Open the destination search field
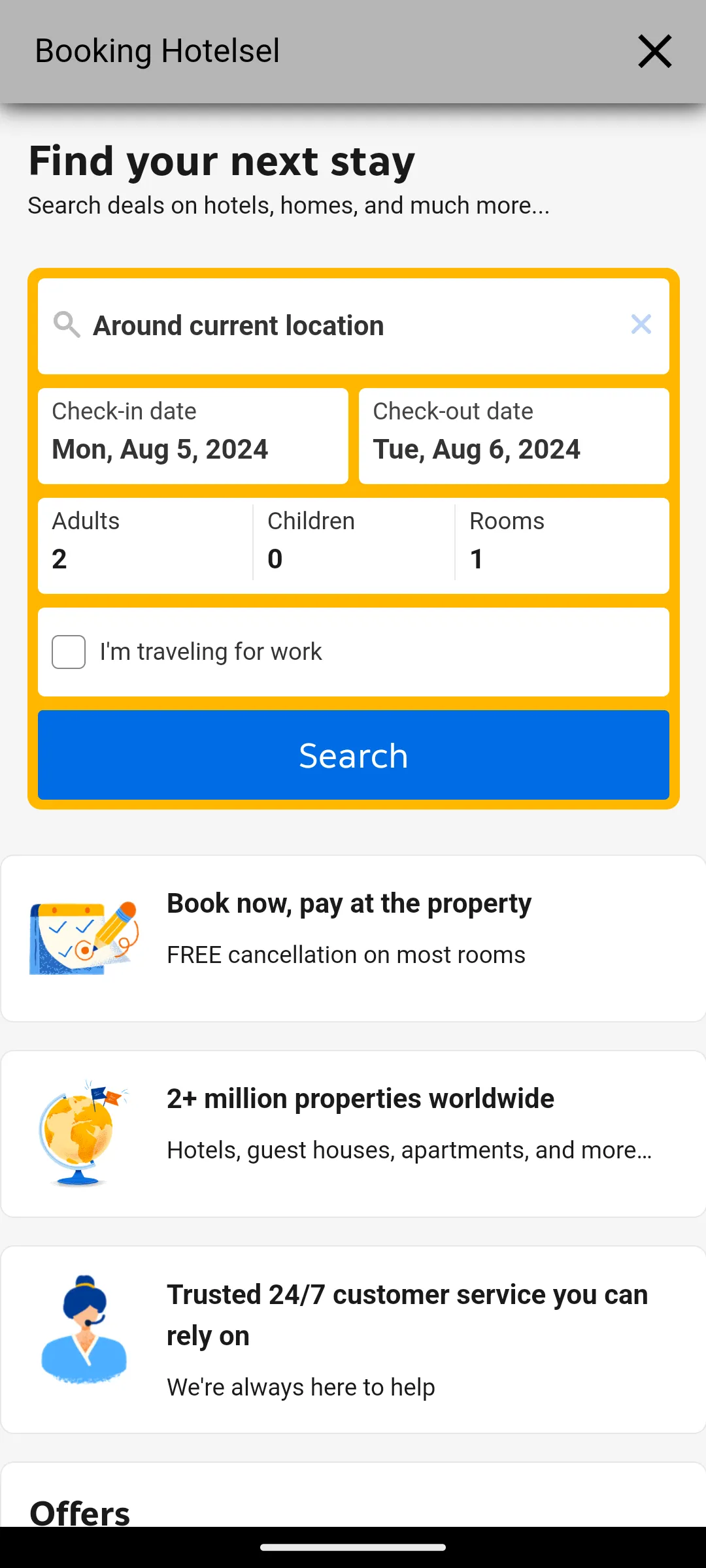Viewport: 706px width, 1568px height. 327,325
